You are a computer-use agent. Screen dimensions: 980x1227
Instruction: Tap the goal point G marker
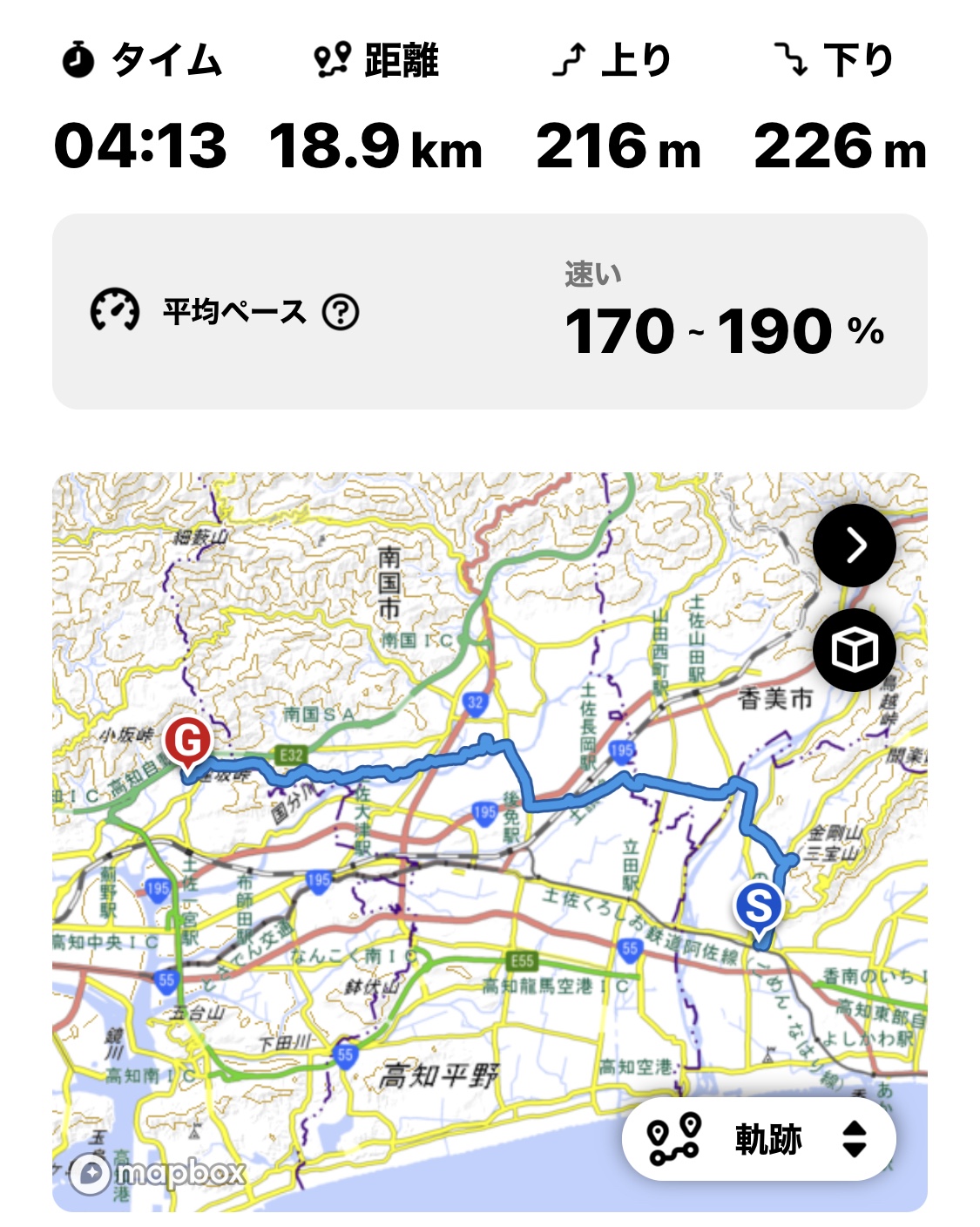[x=188, y=742]
